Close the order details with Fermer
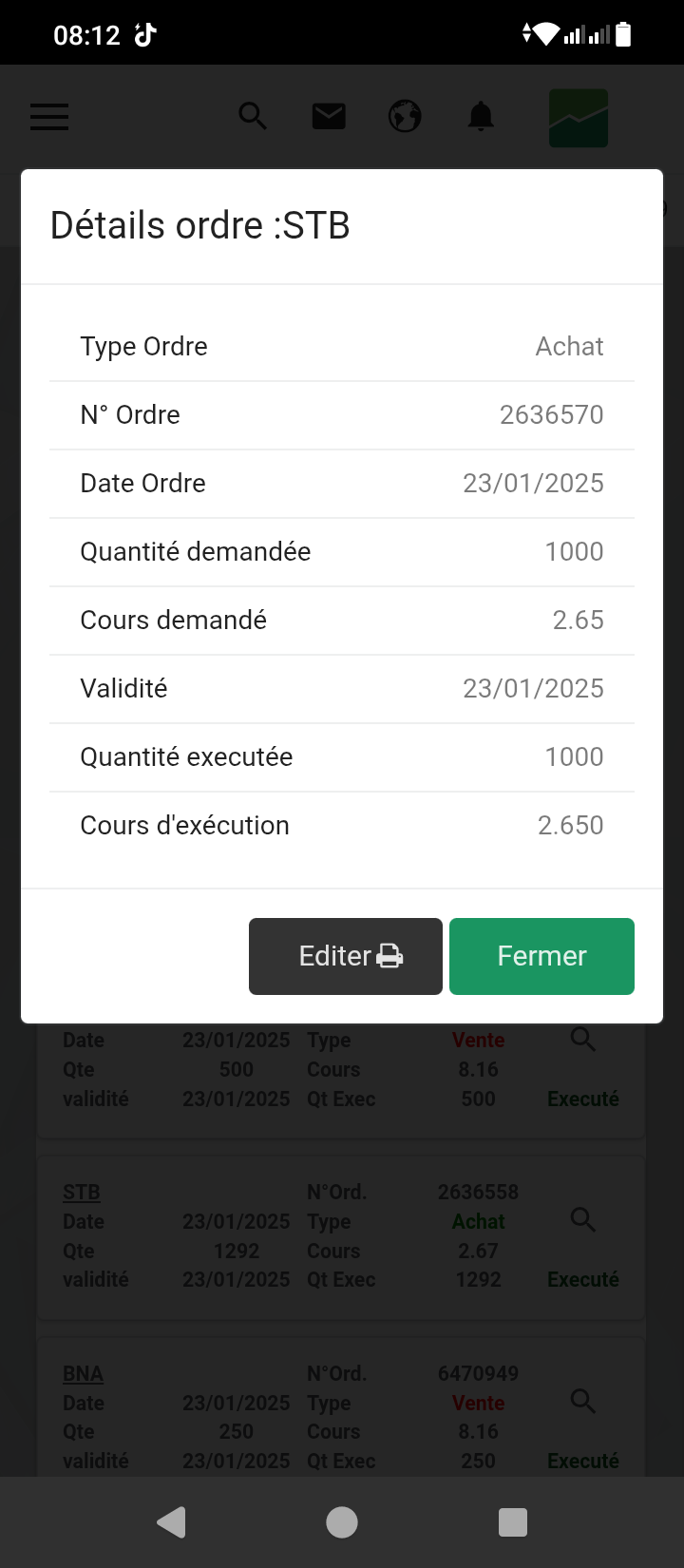The width and height of the screenshot is (684, 1568). 541,956
